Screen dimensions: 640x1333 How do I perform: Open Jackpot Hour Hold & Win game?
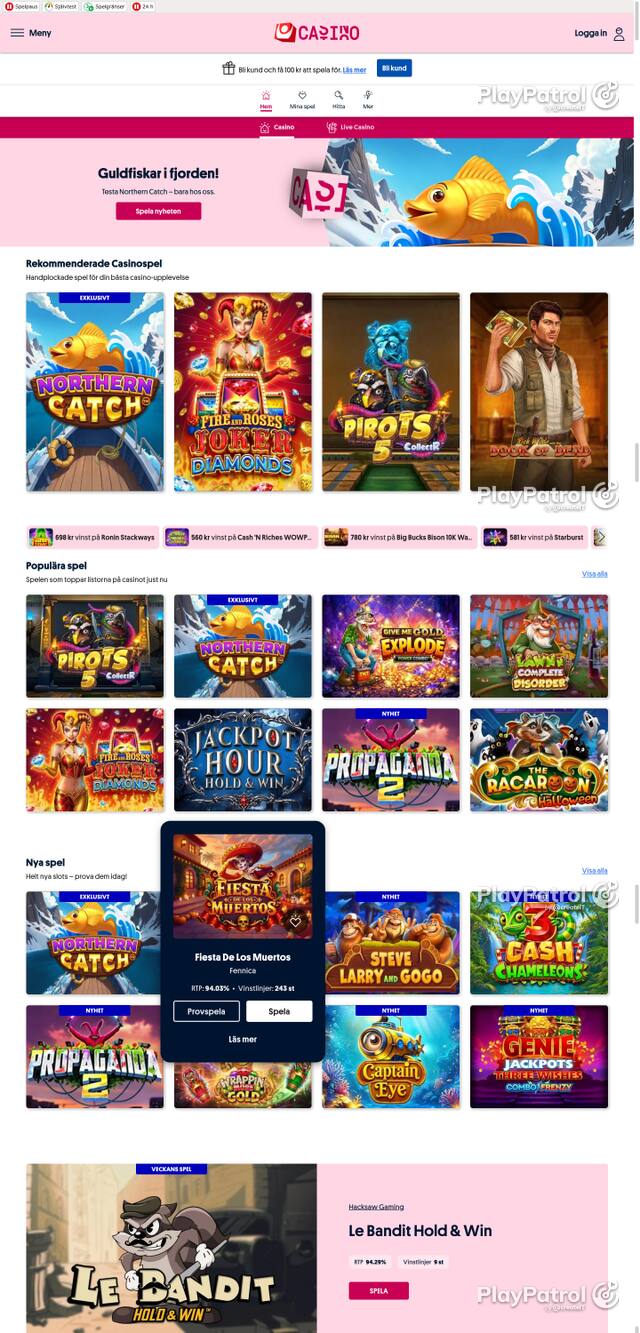pos(243,760)
